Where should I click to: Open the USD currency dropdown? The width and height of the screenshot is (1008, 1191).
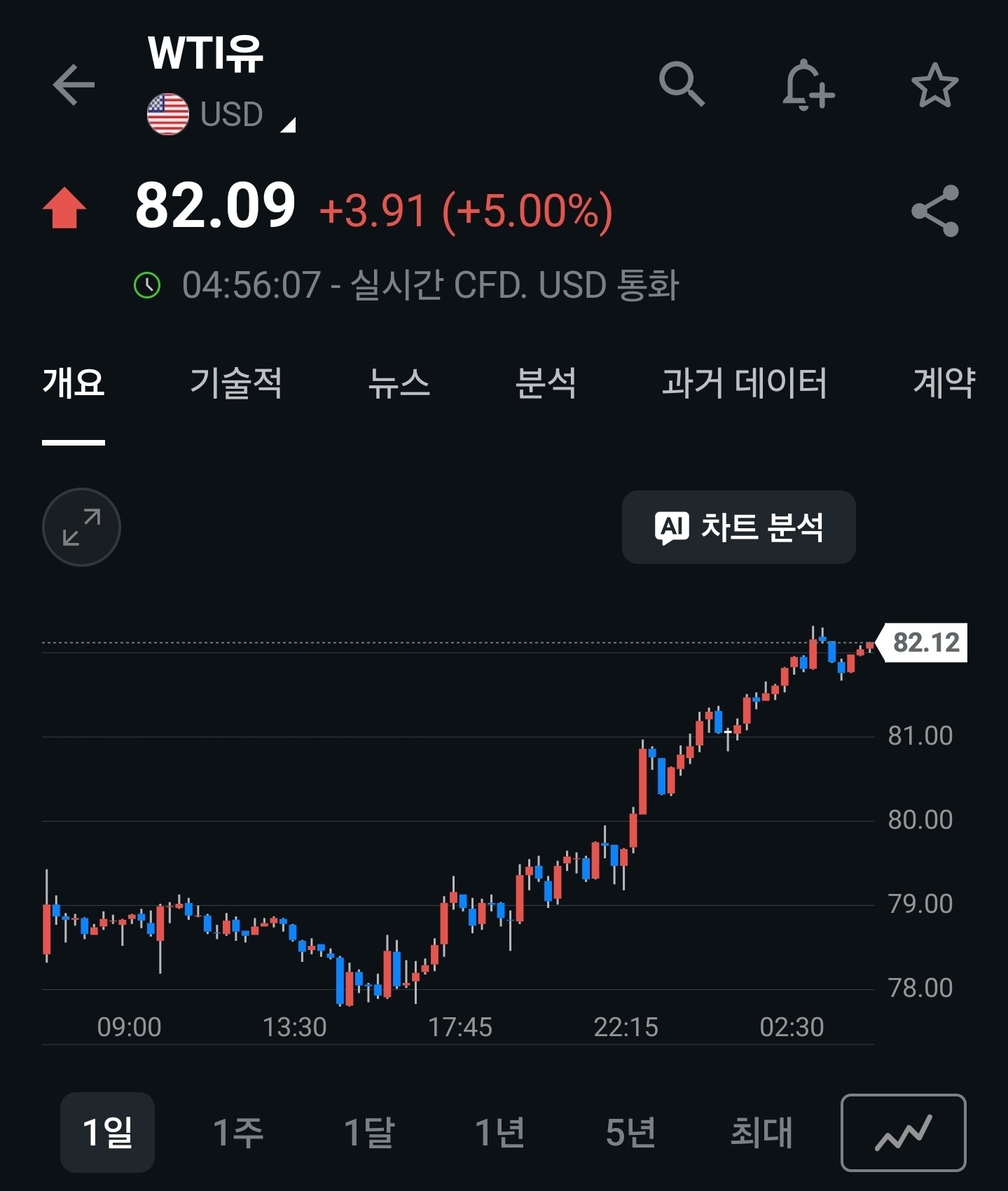tap(221, 114)
